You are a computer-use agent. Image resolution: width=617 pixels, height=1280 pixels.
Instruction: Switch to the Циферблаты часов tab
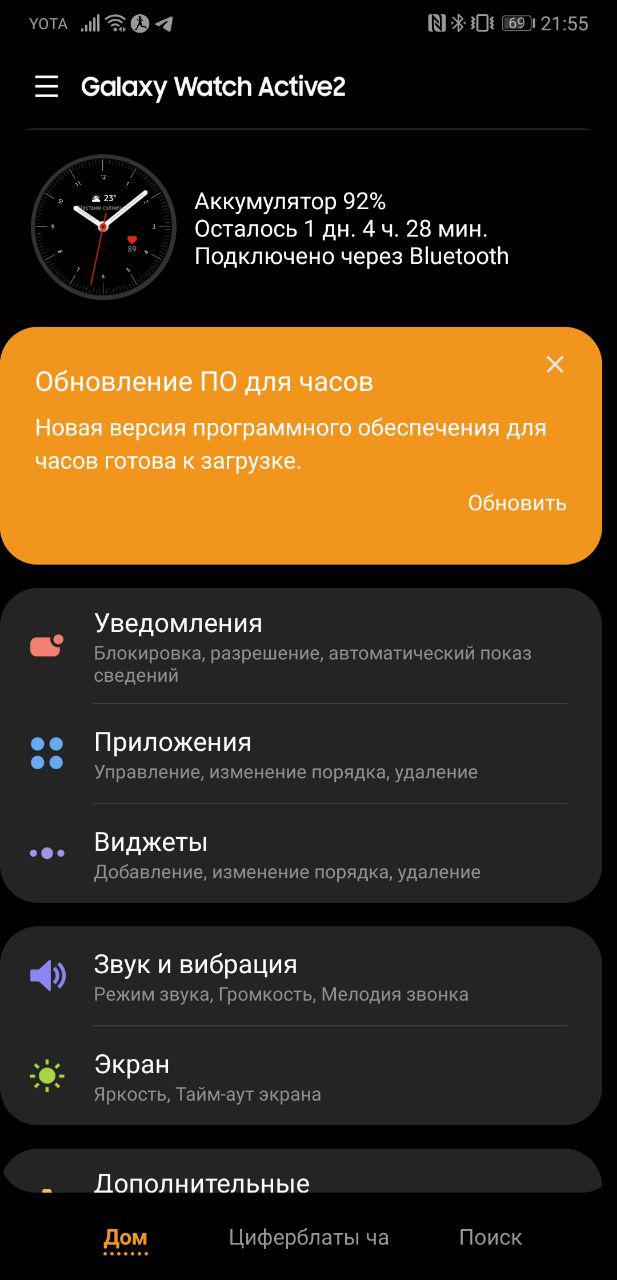[308, 1237]
